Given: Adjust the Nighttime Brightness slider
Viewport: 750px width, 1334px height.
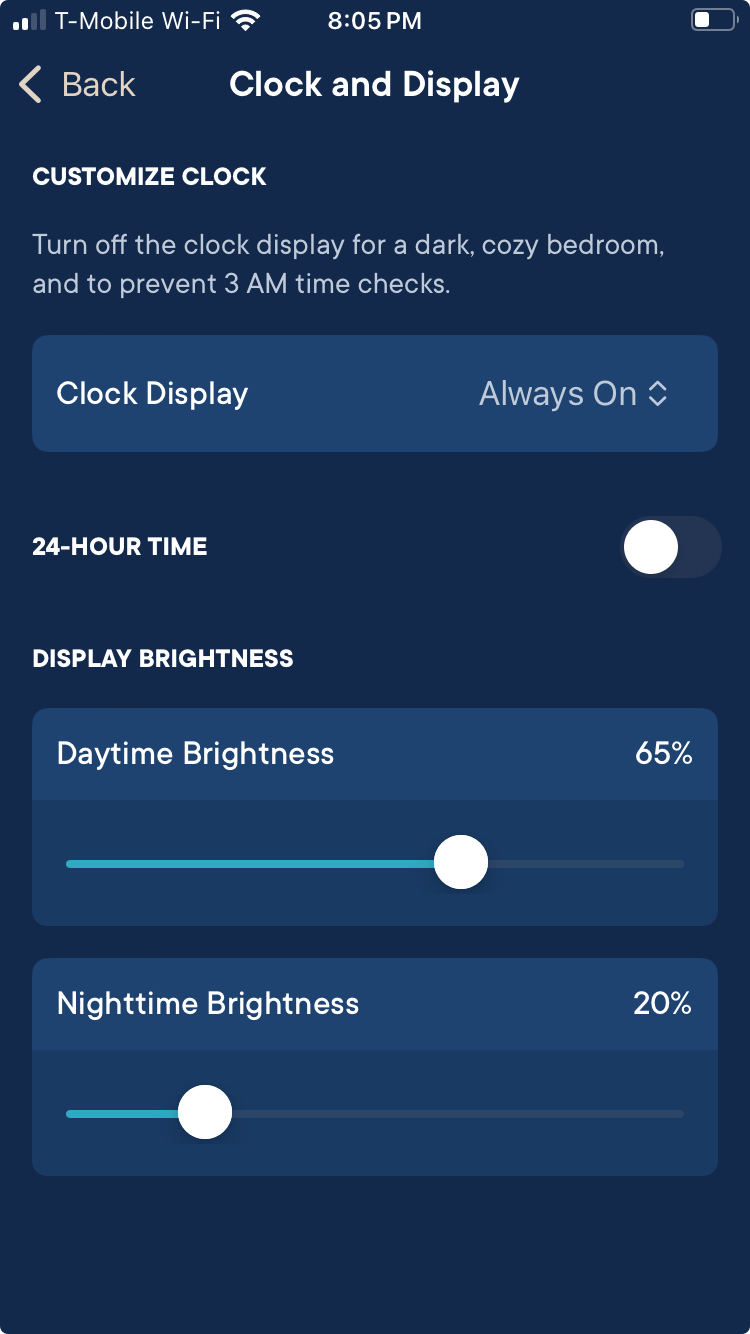Looking at the screenshot, I should [x=204, y=1111].
